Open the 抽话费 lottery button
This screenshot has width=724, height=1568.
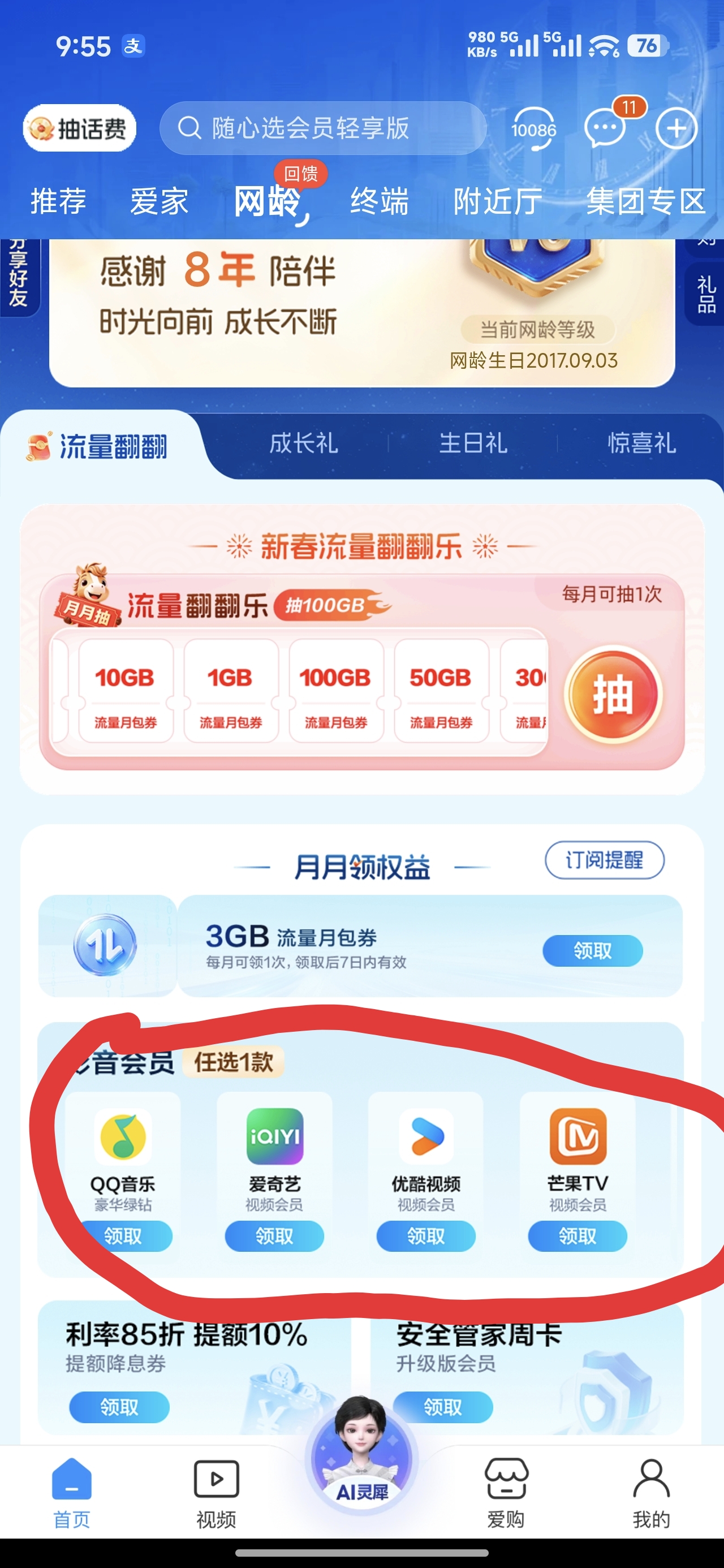(x=80, y=128)
